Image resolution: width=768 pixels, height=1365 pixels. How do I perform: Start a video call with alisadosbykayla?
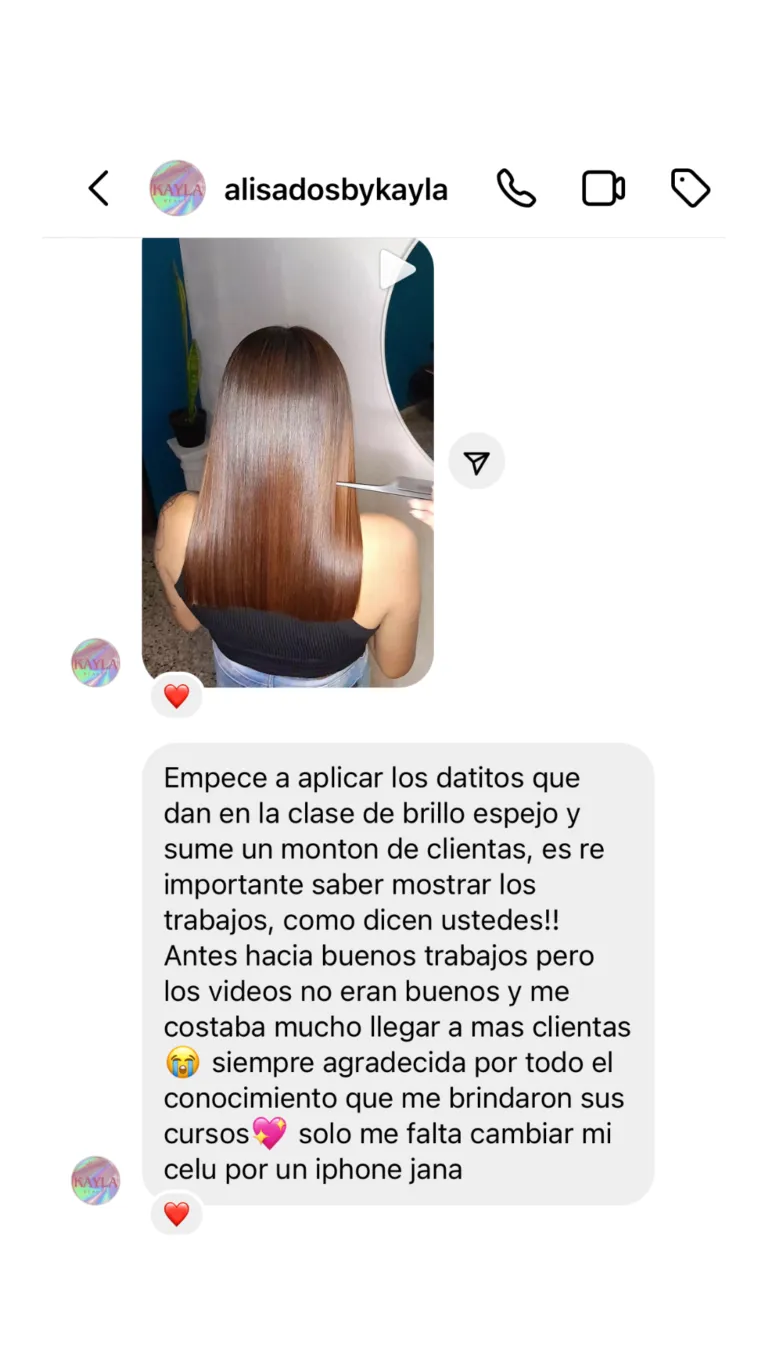[x=603, y=188]
